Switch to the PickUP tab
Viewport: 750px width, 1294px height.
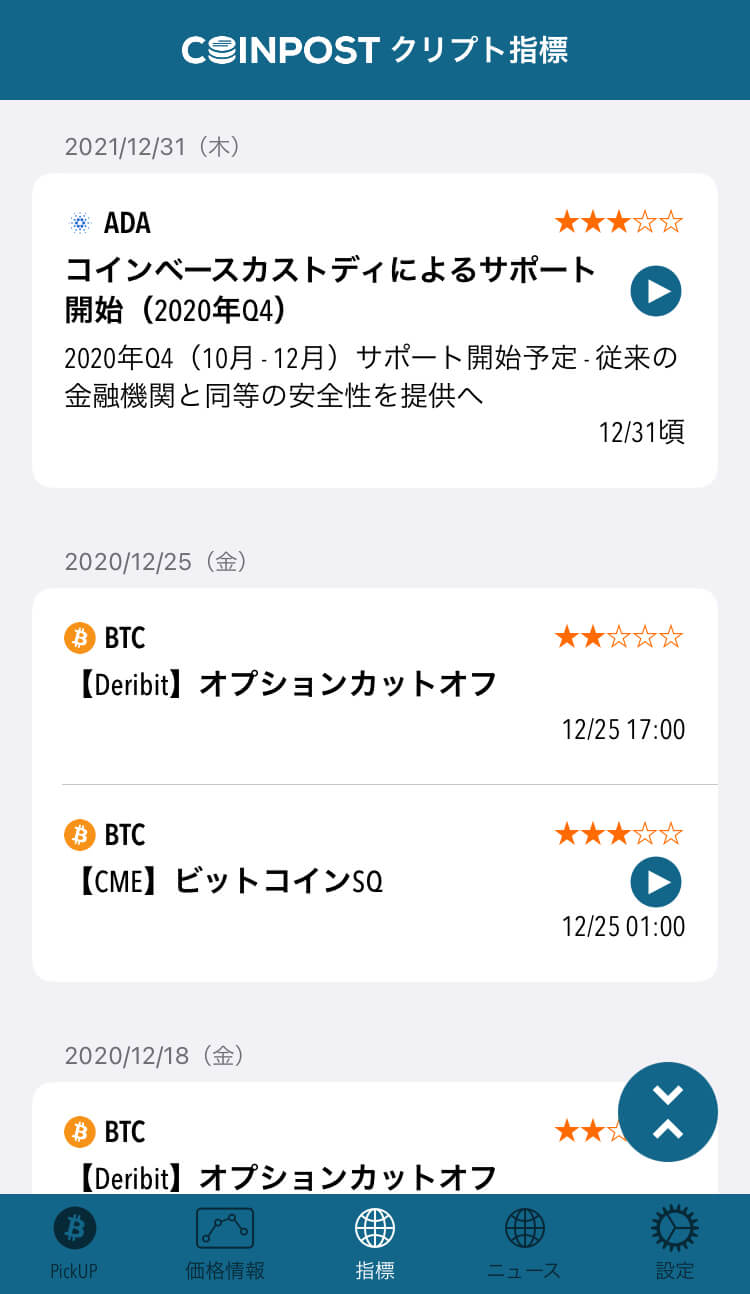74,1243
